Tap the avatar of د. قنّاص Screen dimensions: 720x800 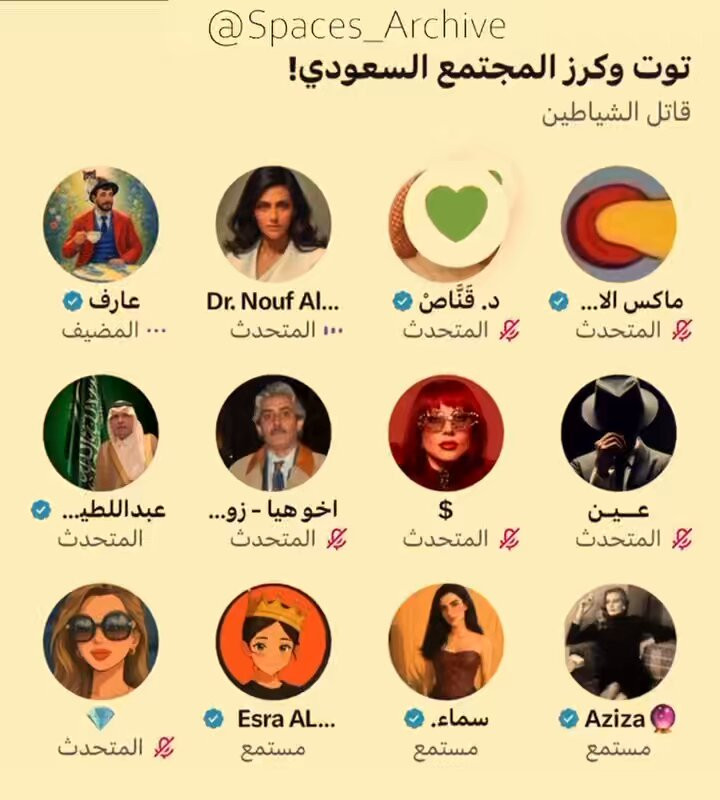click(x=446, y=224)
